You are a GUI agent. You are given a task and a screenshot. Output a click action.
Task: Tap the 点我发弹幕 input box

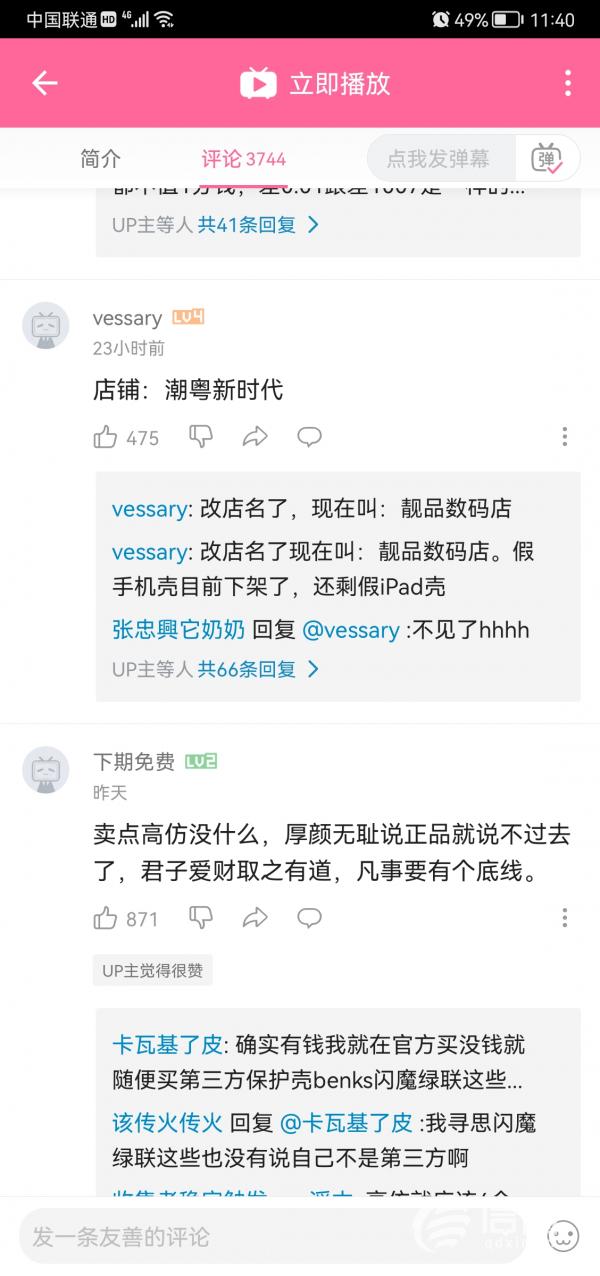pos(440,159)
